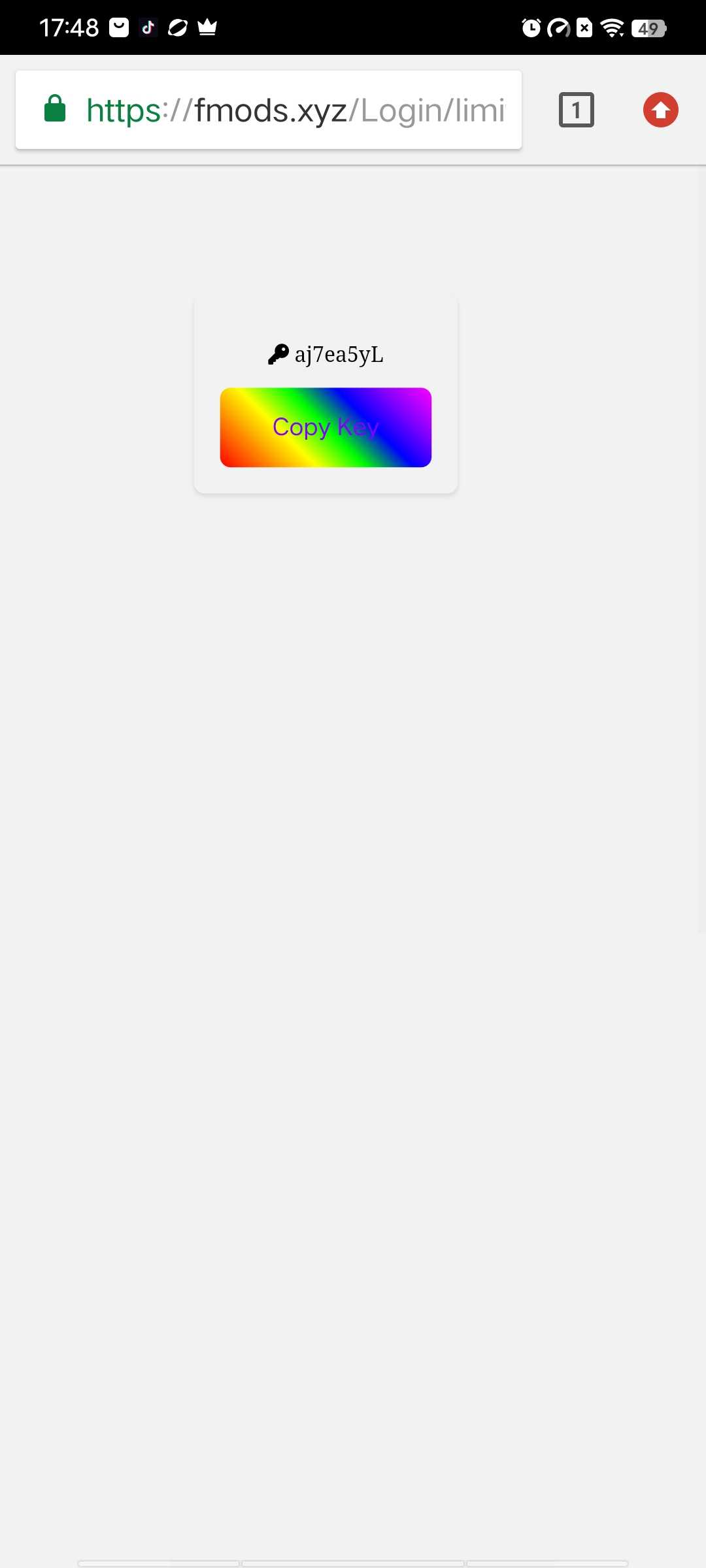
Task: Tap the red update arrow icon
Action: pyautogui.click(x=660, y=110)
